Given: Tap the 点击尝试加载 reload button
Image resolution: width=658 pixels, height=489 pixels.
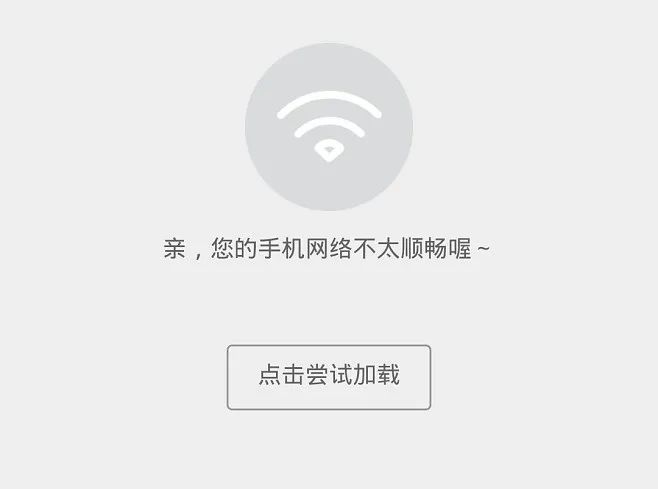Looking at the screenshot, I should pyautogui.click(x=329, y=377).
